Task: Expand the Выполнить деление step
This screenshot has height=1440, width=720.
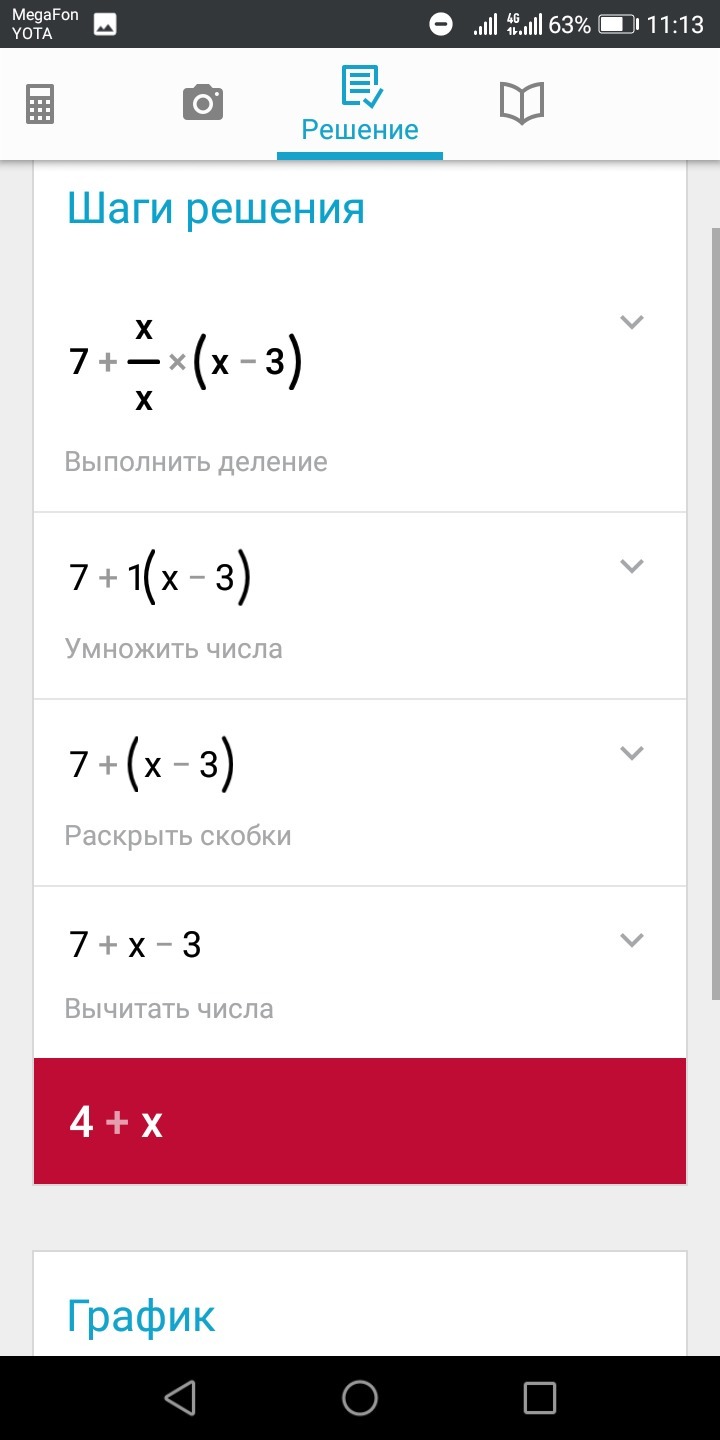Action: (631, 322)
